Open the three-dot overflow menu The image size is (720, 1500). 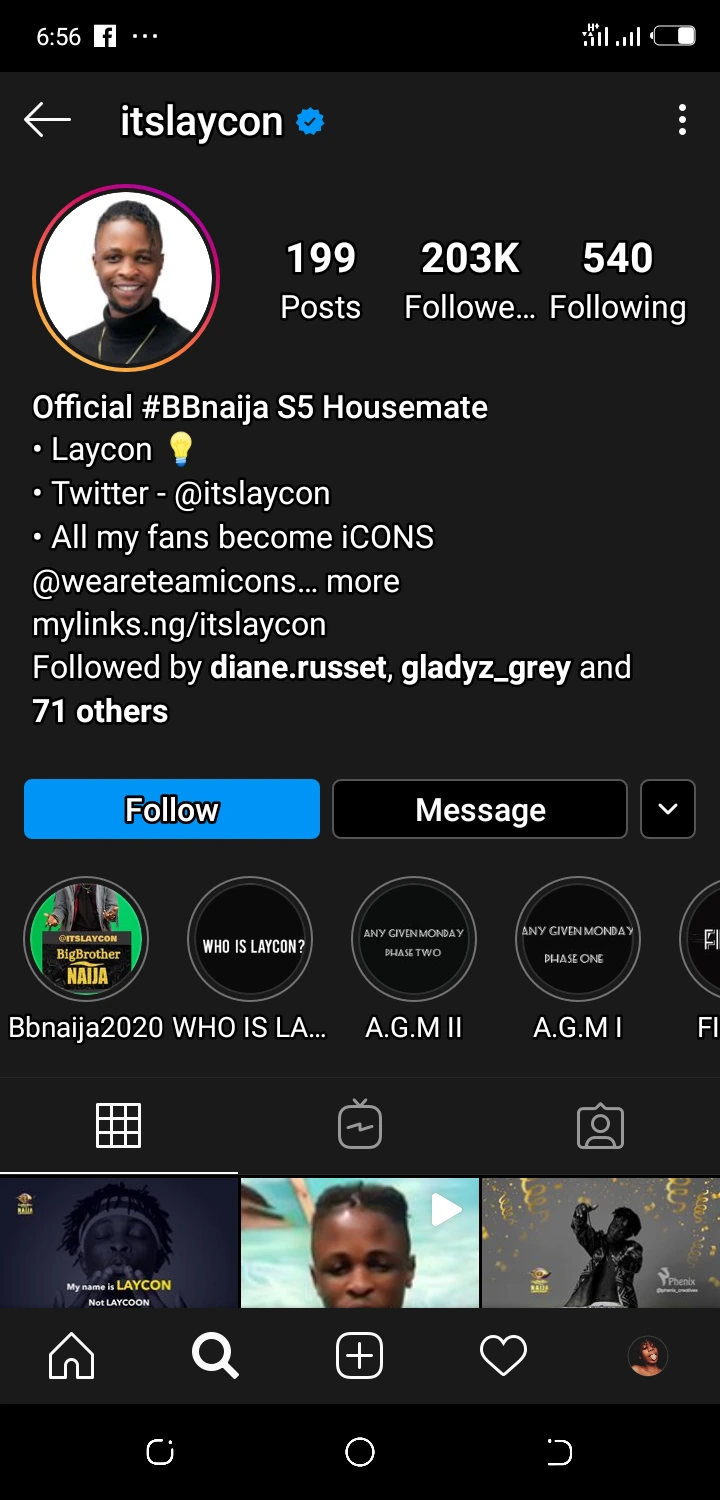pos(682,121)
